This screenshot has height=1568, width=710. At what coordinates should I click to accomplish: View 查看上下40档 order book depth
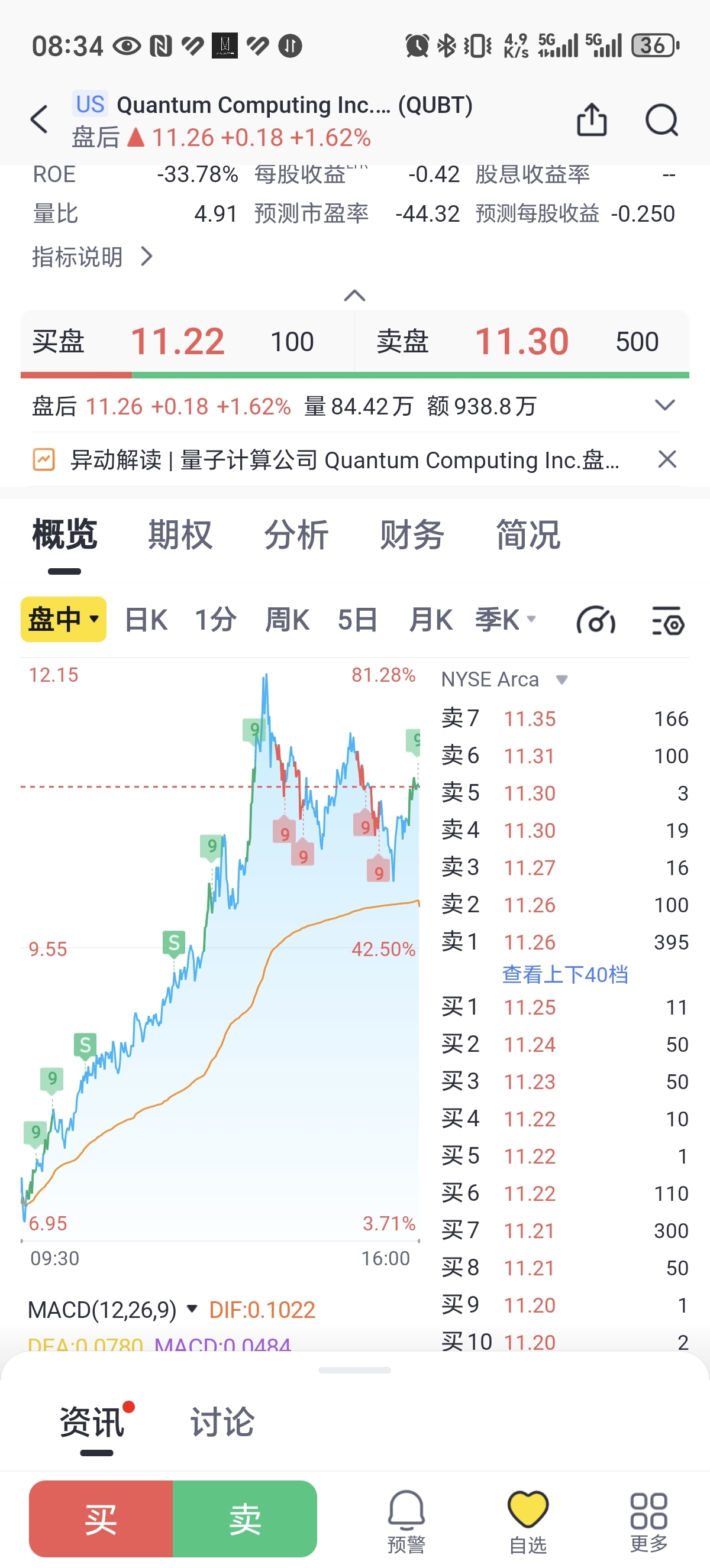point(564,974)
